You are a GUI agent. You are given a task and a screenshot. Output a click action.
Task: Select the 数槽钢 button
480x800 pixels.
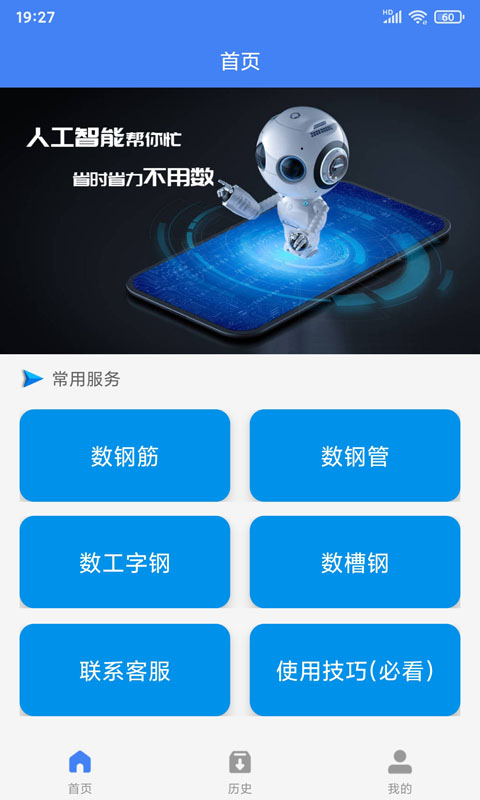pyautogui.click(x=355, y=562)
